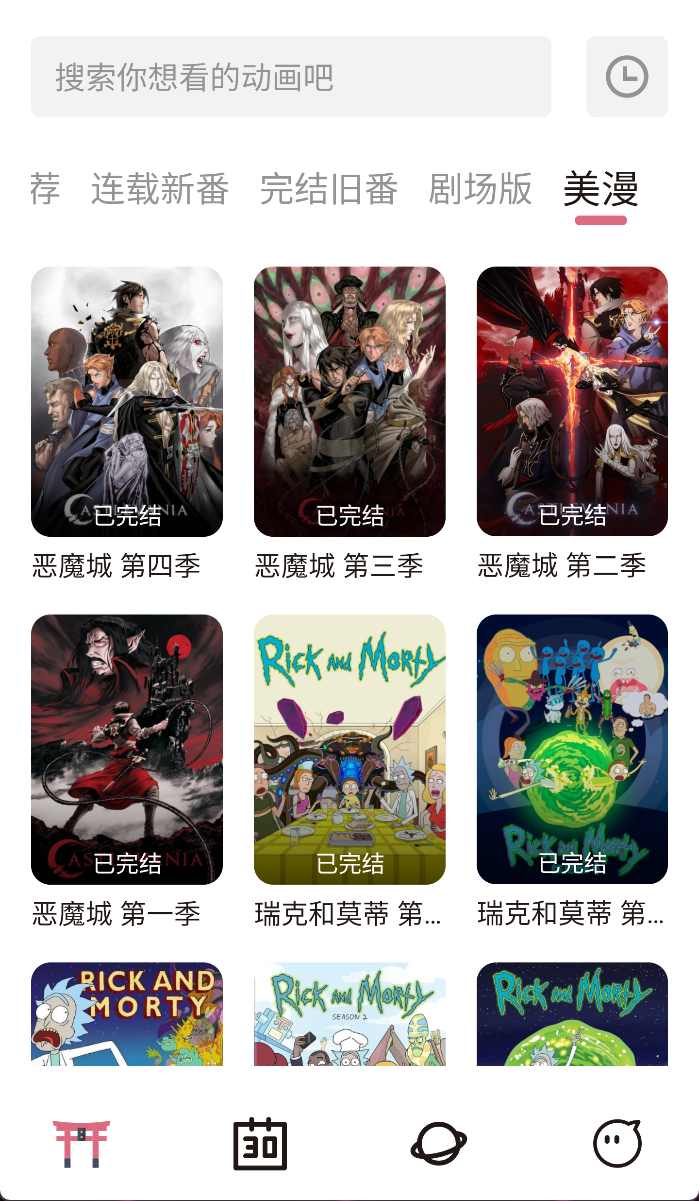Switch to the 连载新番 tab
This screenshot has width=699, height=1201.
tap(160, 188)
